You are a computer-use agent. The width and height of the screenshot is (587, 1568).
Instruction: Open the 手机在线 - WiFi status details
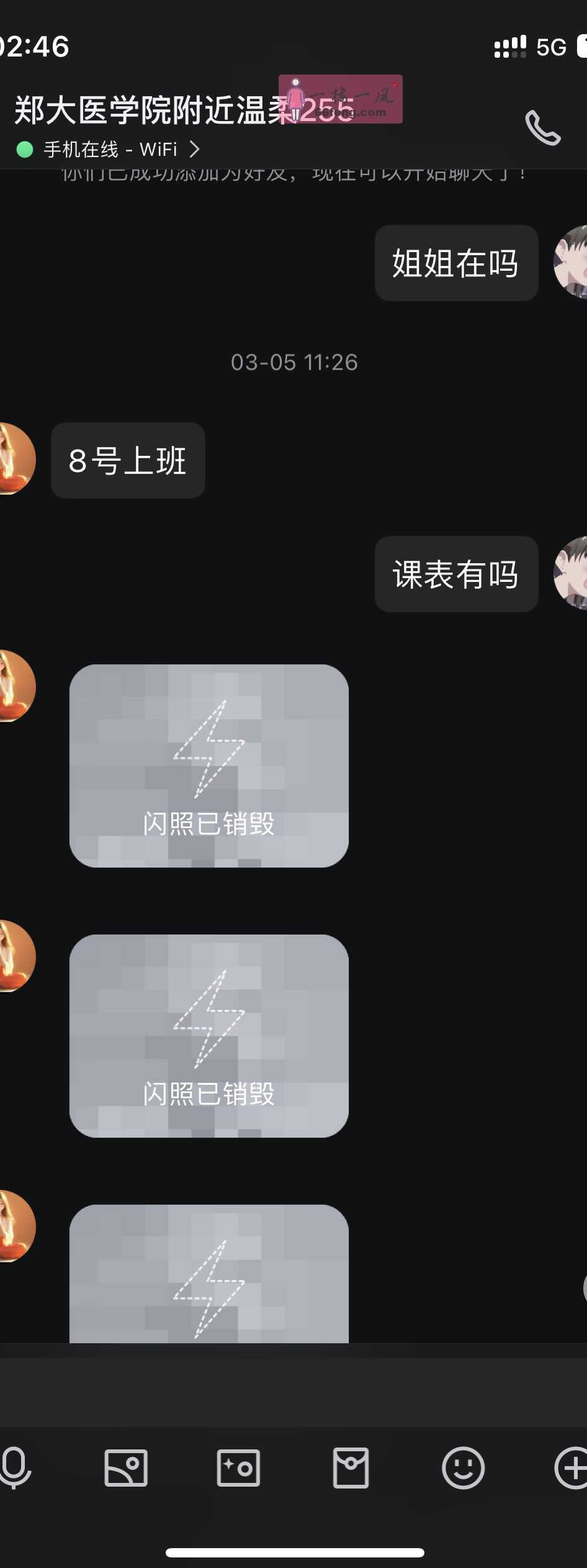click(x=110, y=149)
